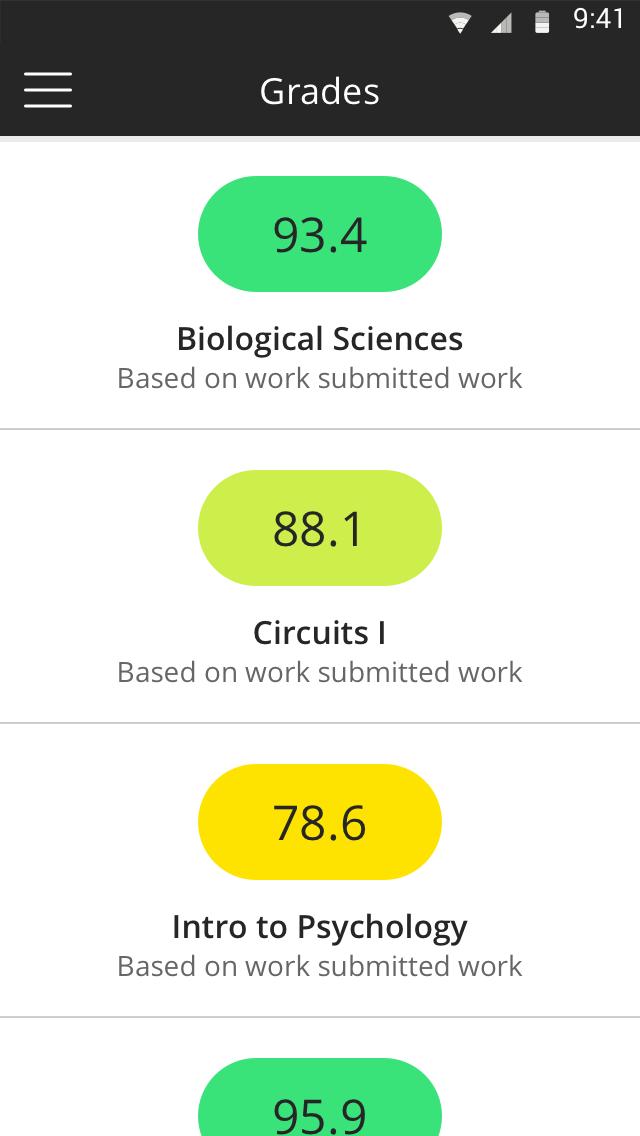The height and width of the screenshot is (1136, 640).
Task: Select the Intro to Psychology grade entry
Action: coord(320,870)
